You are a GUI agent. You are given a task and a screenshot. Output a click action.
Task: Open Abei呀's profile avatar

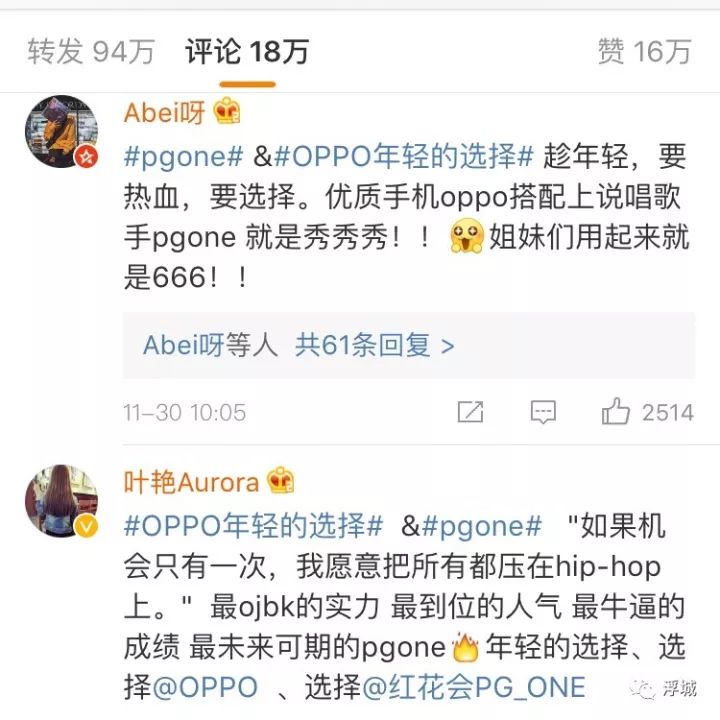coord(61,132)
